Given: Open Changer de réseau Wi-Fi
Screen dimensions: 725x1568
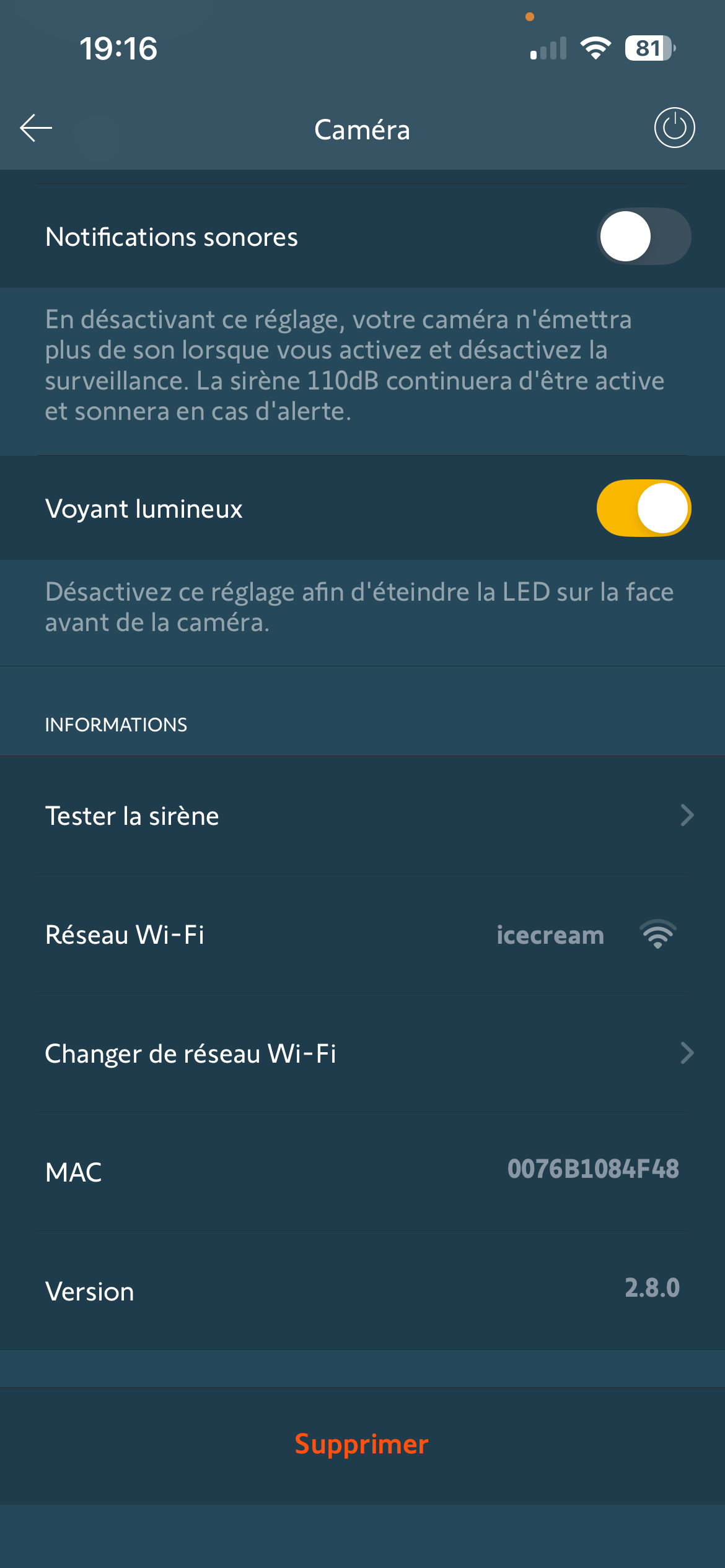Looking at the screenshot, I should (362, 1053).
